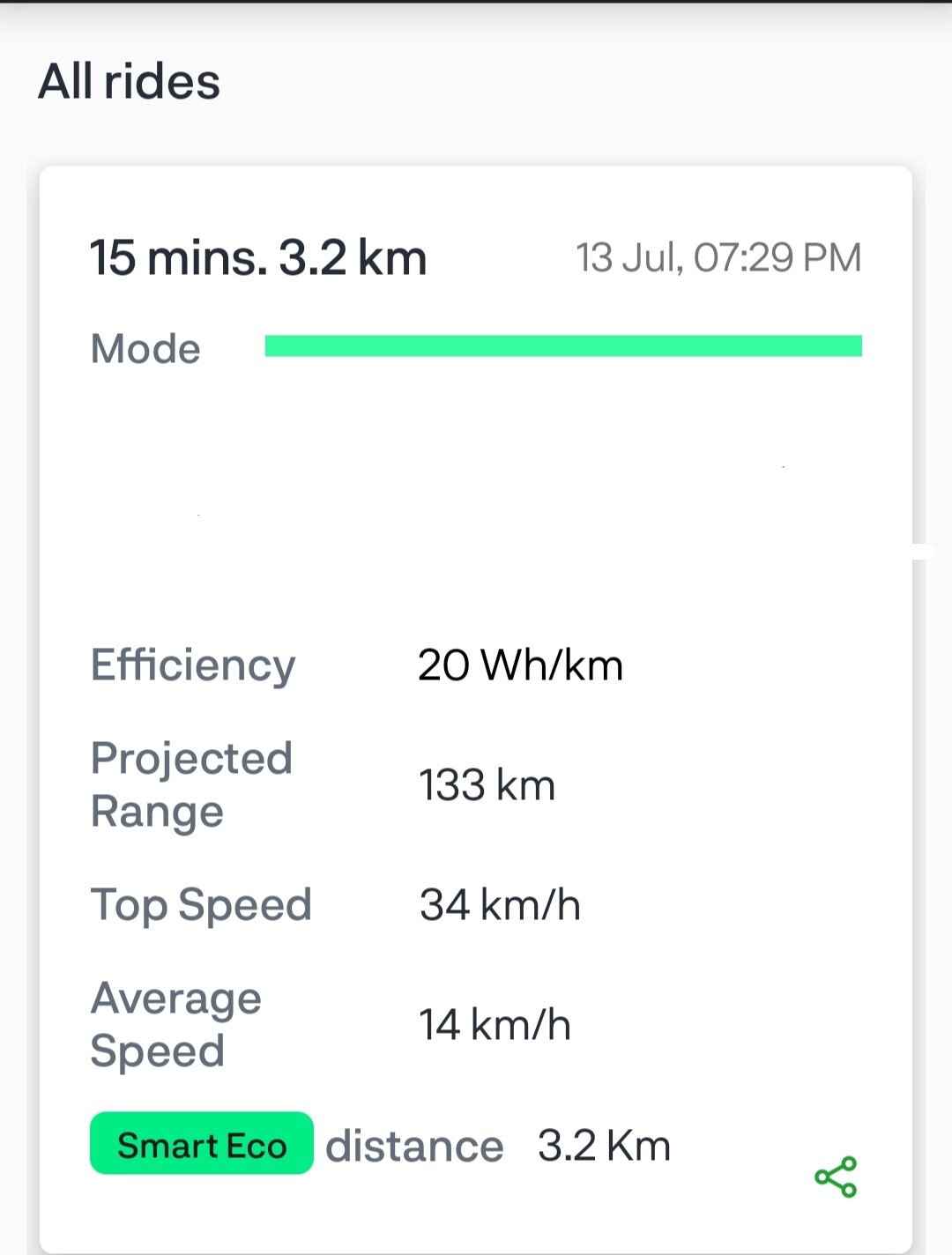This screenshot has width=952, height=1255.
Task: Click the Efficiency row label
Action: pyautogui.click(x=193, y=665)
